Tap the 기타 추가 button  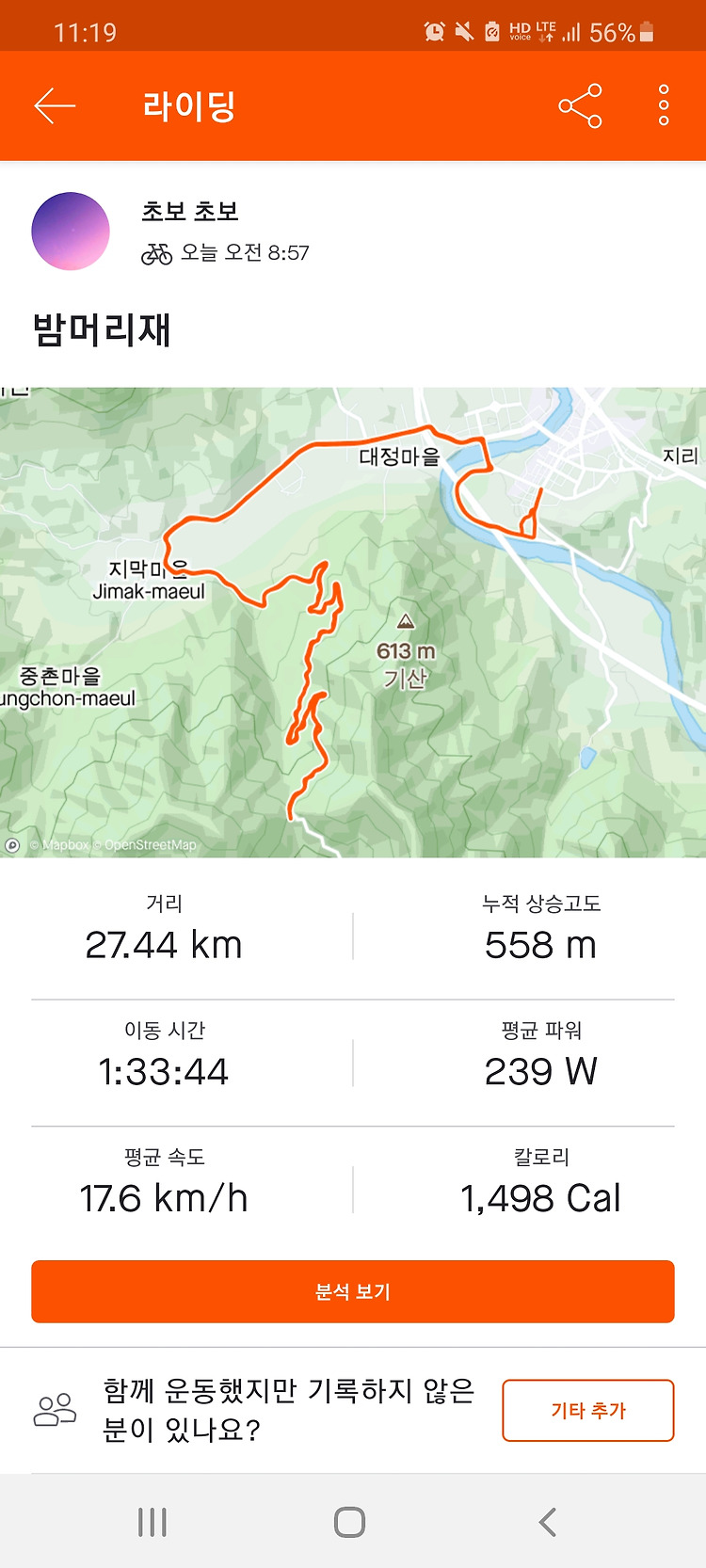[x=588, y=1410]
